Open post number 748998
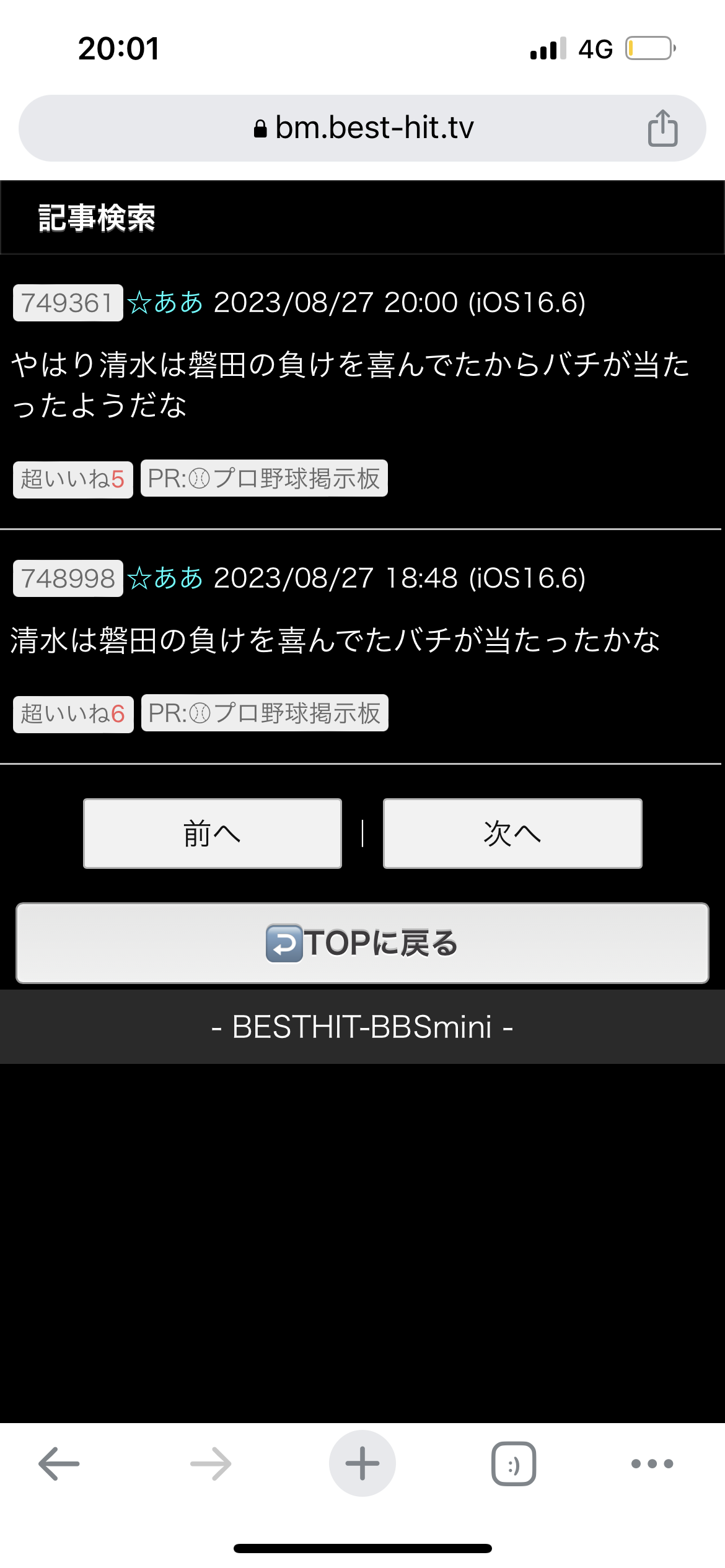Viewport: 725px width, 1568px height. pos(68,578)
